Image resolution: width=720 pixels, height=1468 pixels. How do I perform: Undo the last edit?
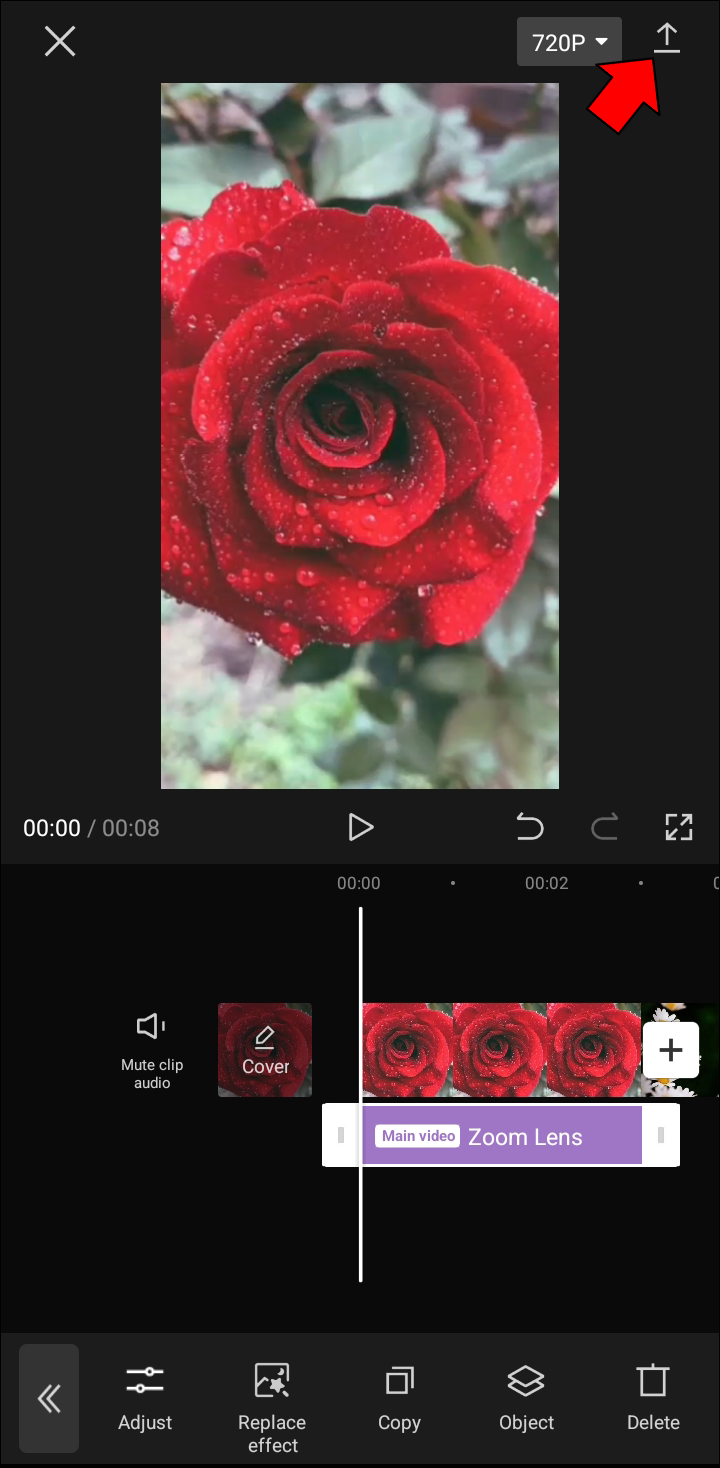pos(529,827)
